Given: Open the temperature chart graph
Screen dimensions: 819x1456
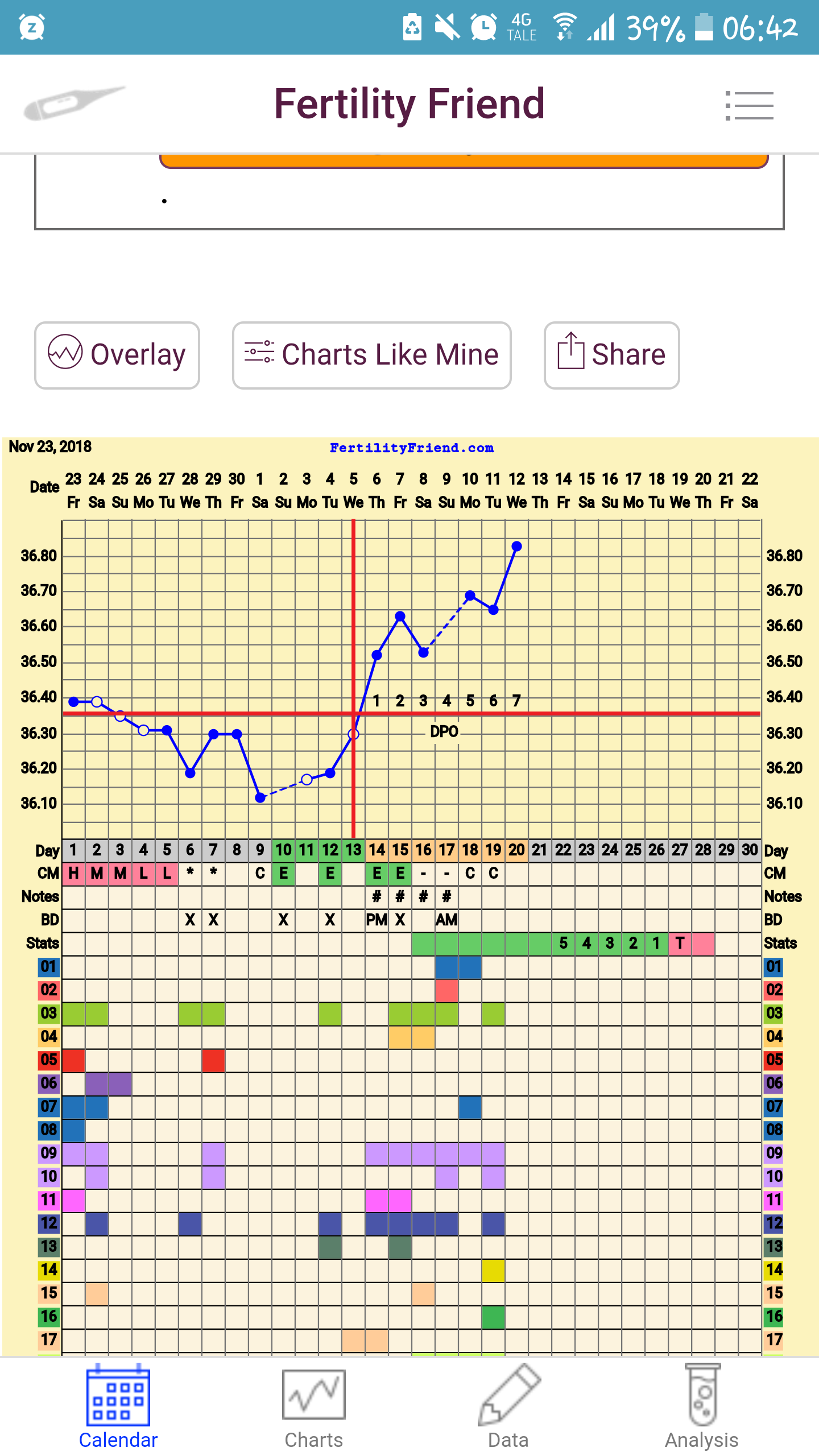Looking at the screenshot, I should tap(411, 677).
